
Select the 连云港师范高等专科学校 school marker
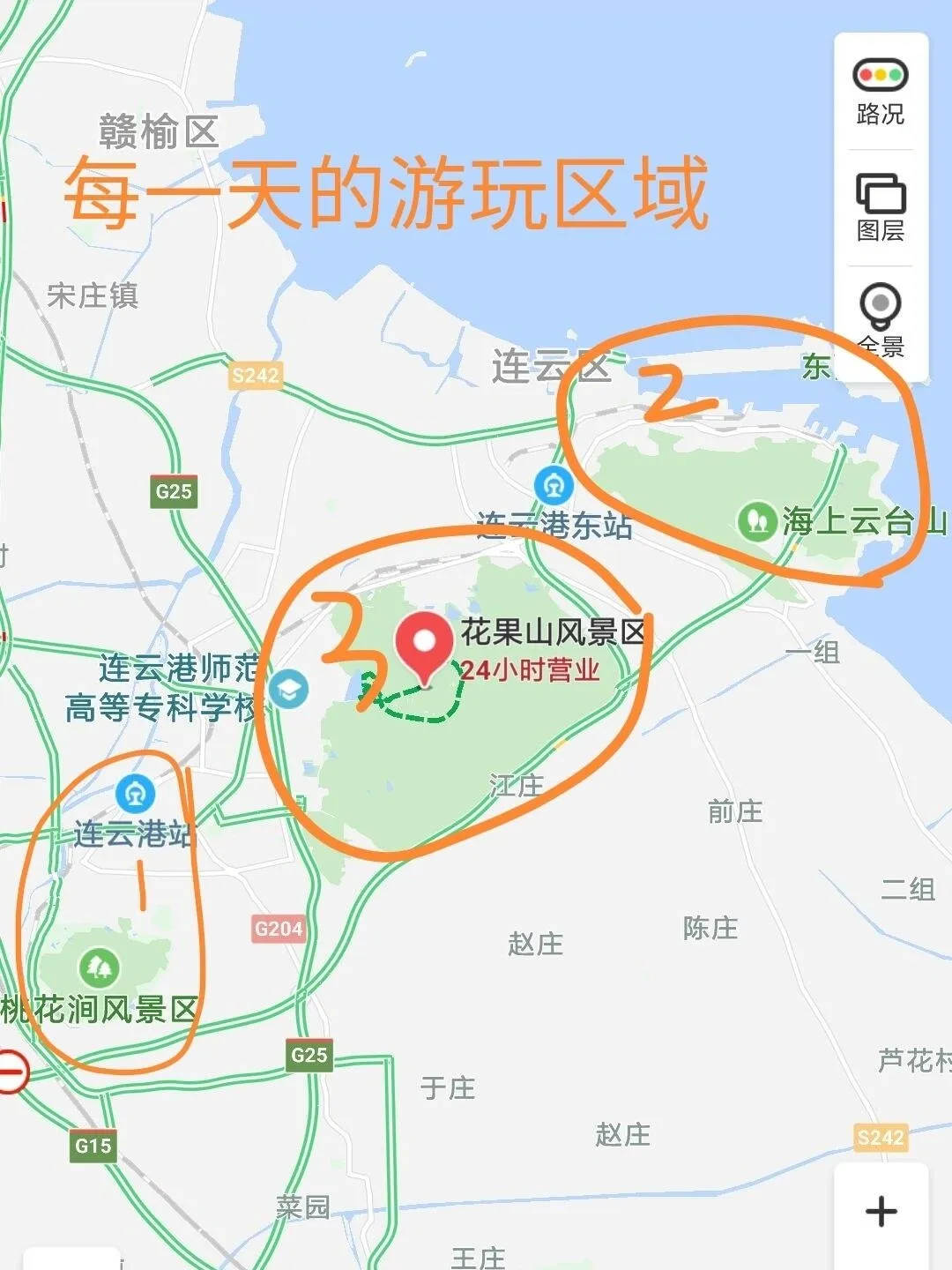288,690
